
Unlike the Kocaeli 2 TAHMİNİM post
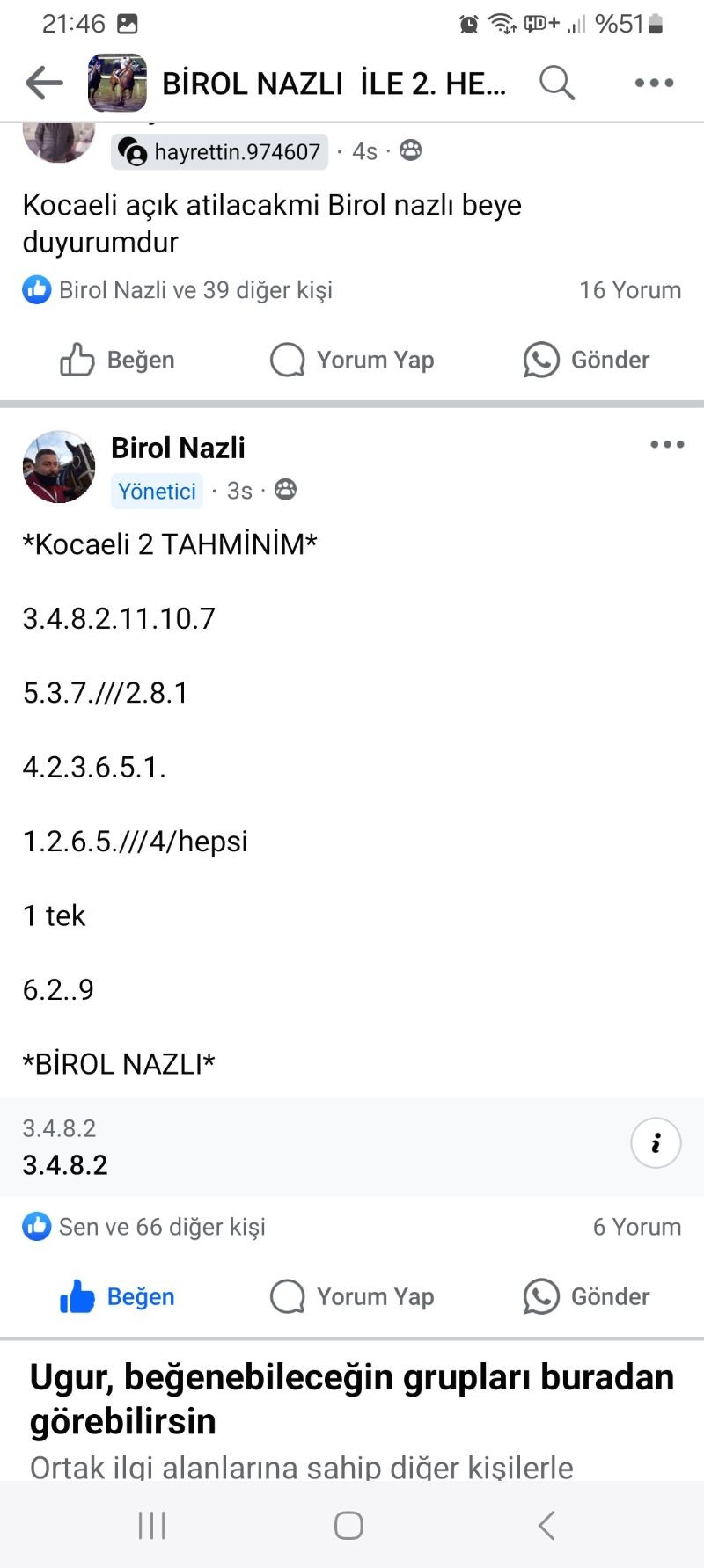click(x=117, y=1296)
